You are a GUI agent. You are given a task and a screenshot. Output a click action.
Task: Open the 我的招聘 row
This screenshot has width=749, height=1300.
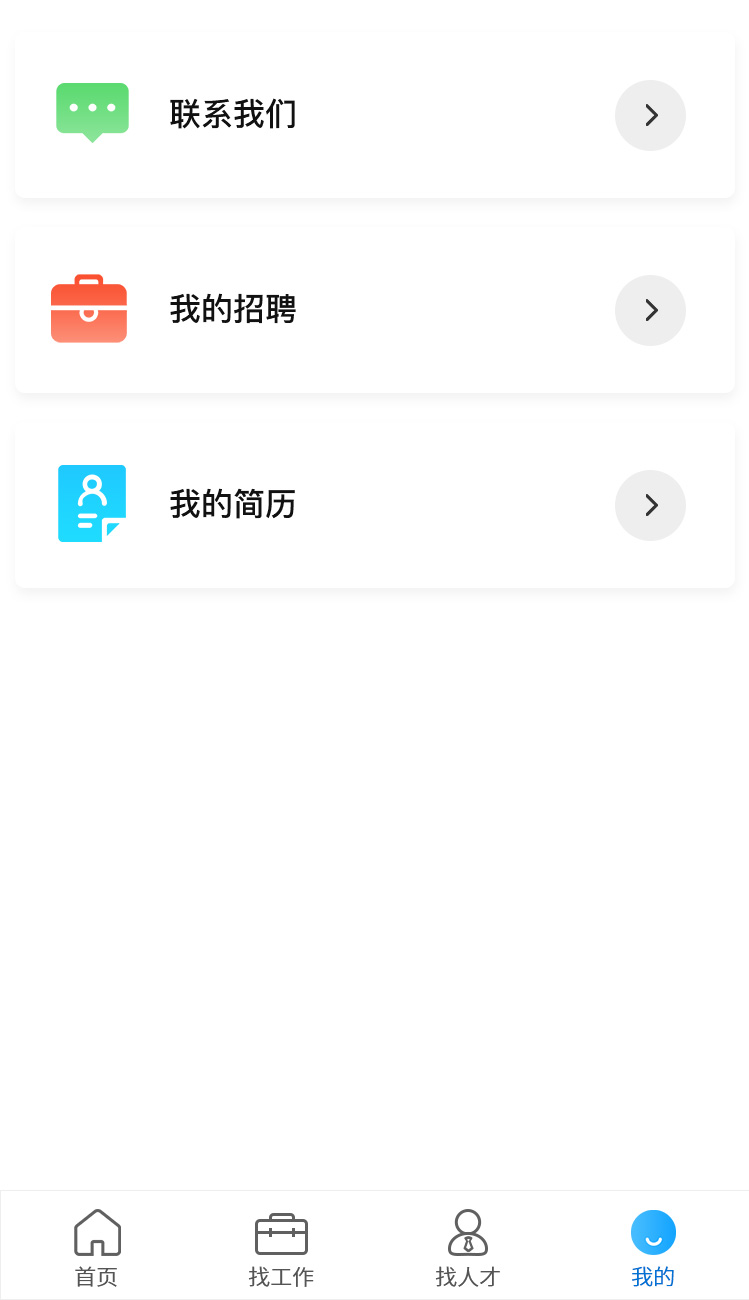[x=374, y=310]
